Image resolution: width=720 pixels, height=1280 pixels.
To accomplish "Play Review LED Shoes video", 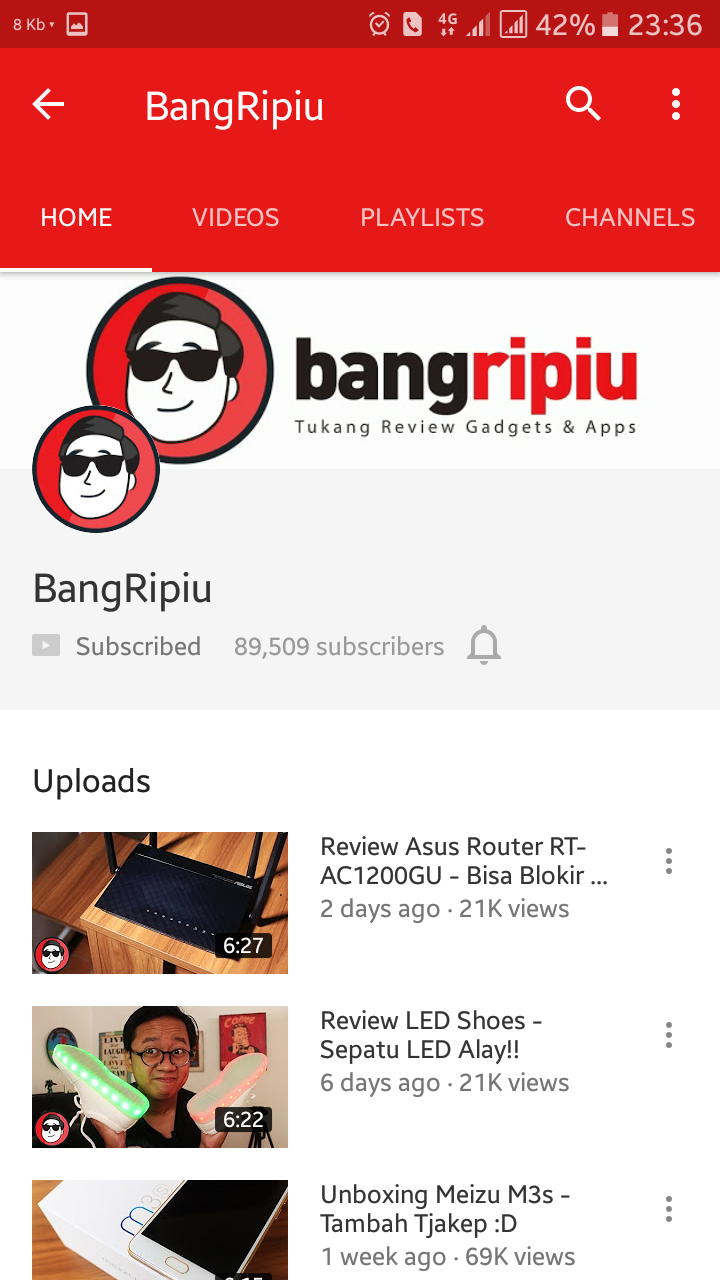I will click(x=160, y=1077).
